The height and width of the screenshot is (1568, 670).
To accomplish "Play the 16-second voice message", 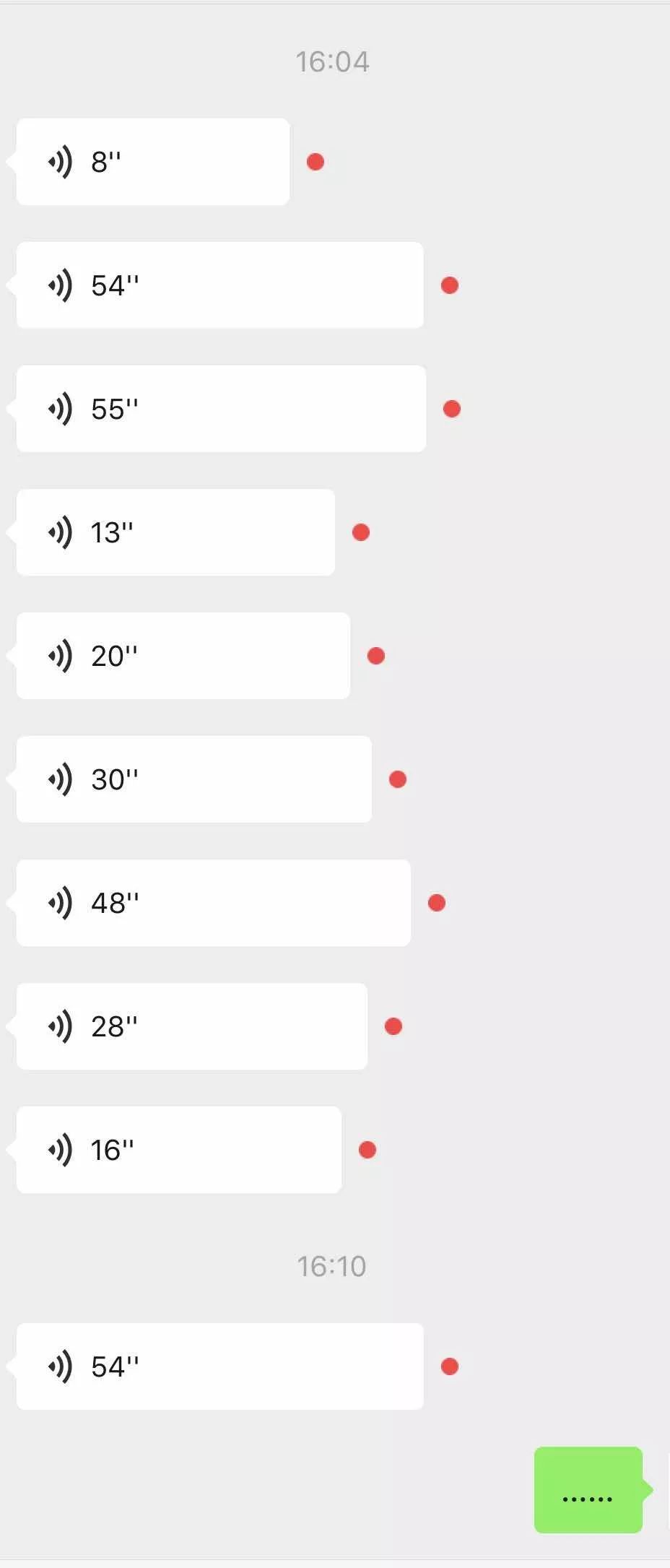I will [178, 1150].
